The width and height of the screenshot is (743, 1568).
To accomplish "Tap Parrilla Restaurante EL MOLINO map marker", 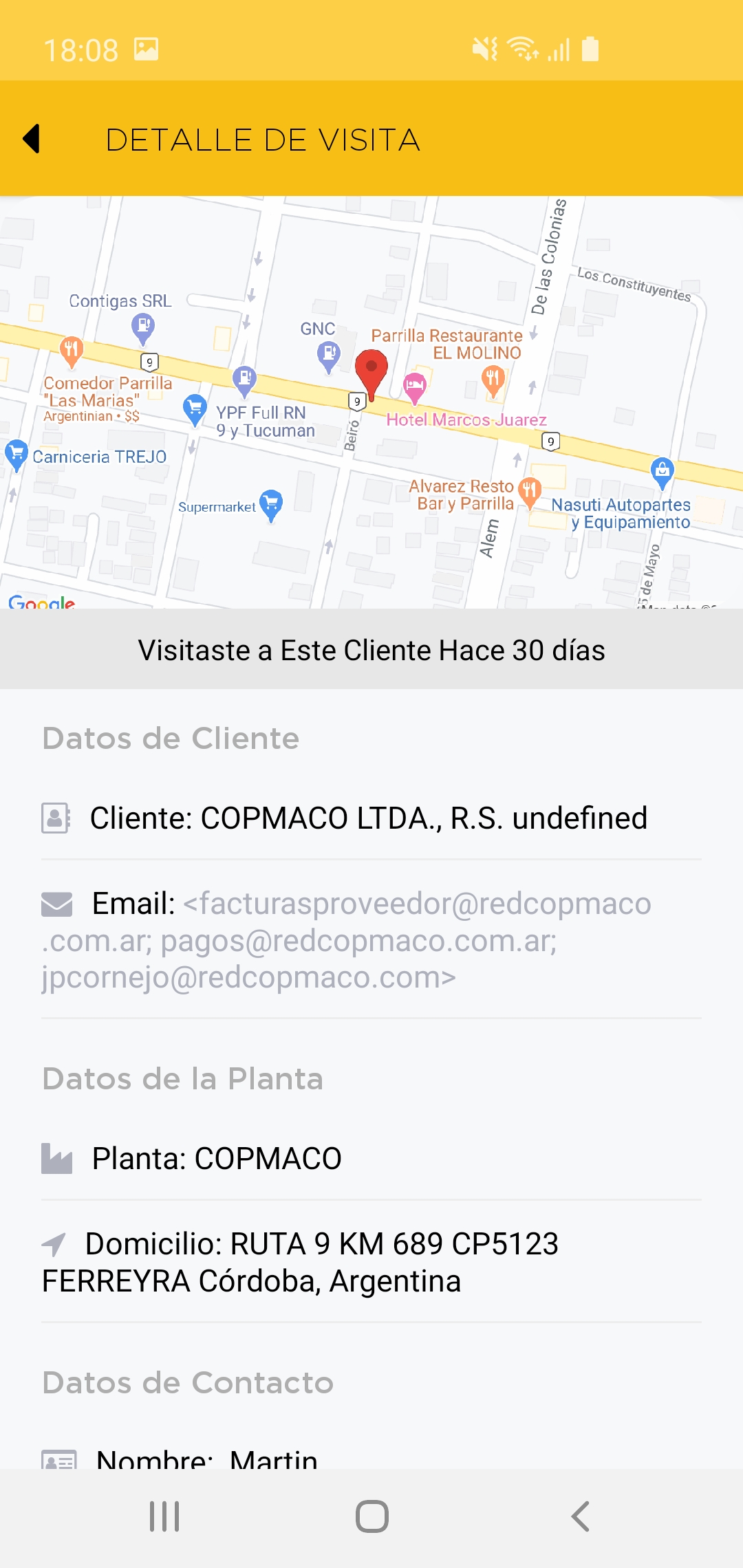I will coord(493,379).
